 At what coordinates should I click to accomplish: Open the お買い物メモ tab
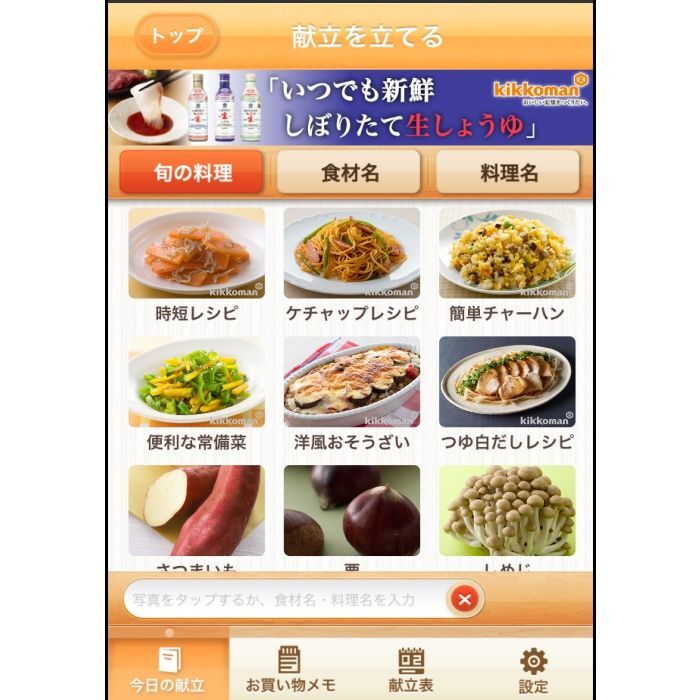pyautogui.click(x=290, y=670)
